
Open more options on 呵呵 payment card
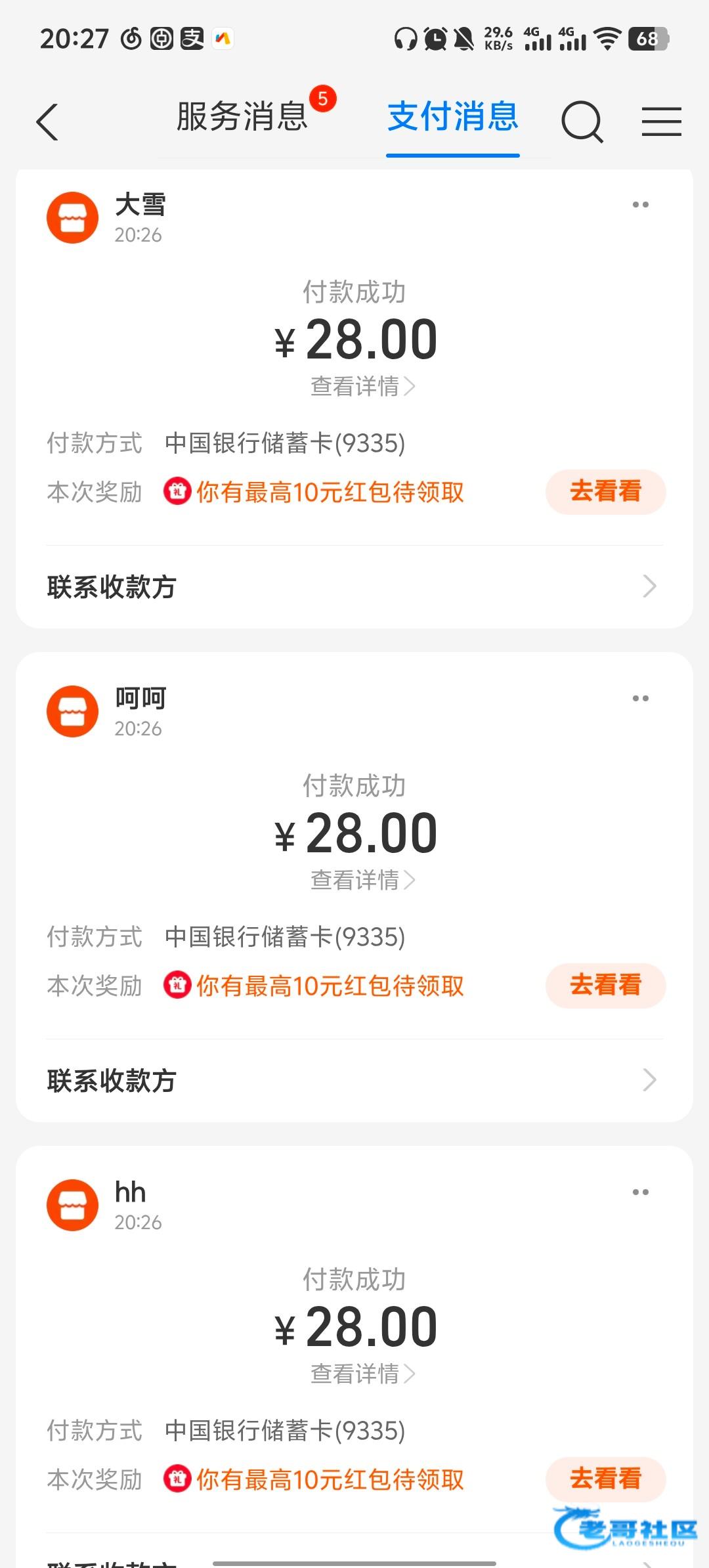click(640, 699)
